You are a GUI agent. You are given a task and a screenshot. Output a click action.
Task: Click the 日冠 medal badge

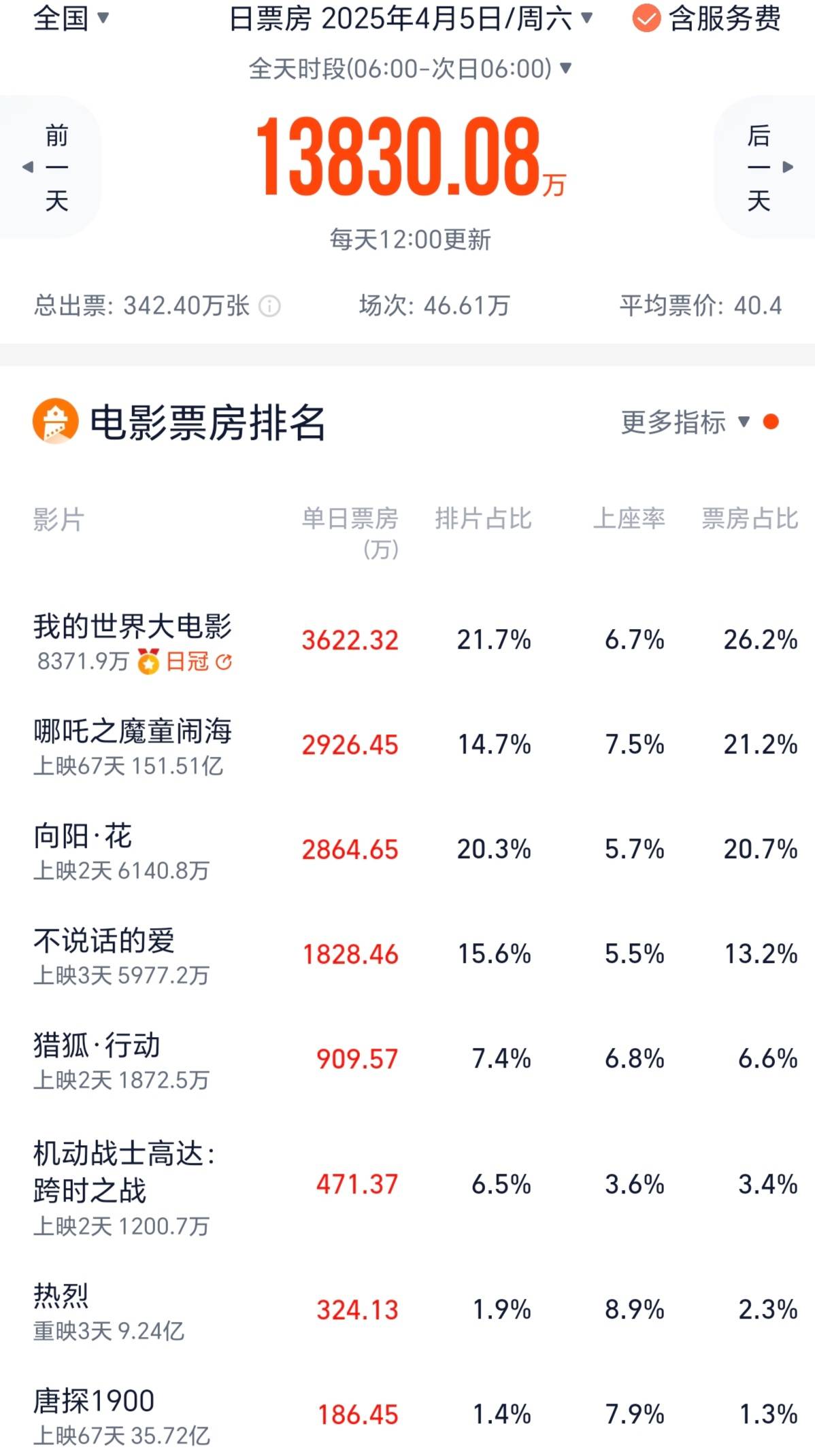tap(149, 659)
